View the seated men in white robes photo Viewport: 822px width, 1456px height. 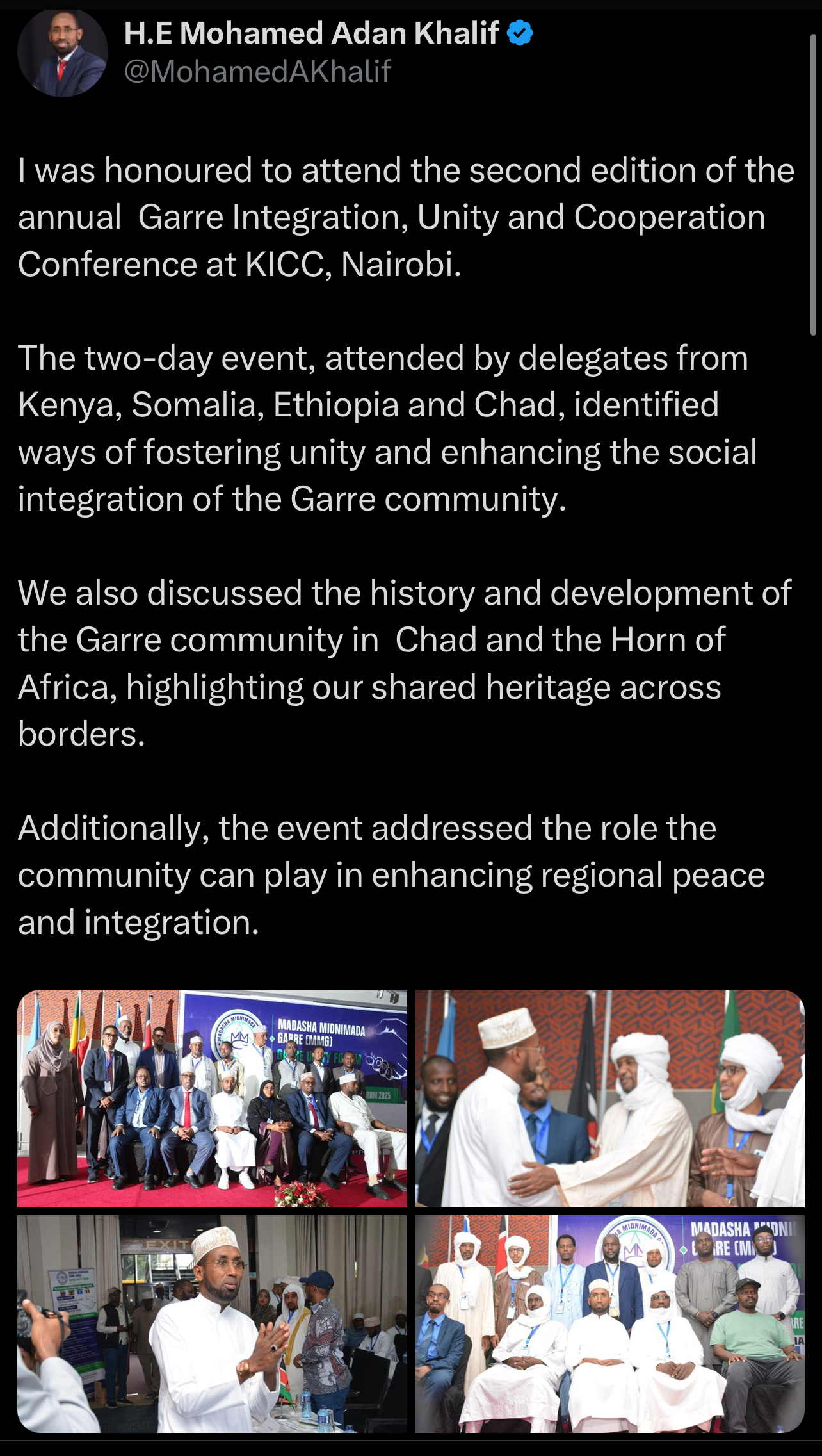click(x=609, y=1324)
